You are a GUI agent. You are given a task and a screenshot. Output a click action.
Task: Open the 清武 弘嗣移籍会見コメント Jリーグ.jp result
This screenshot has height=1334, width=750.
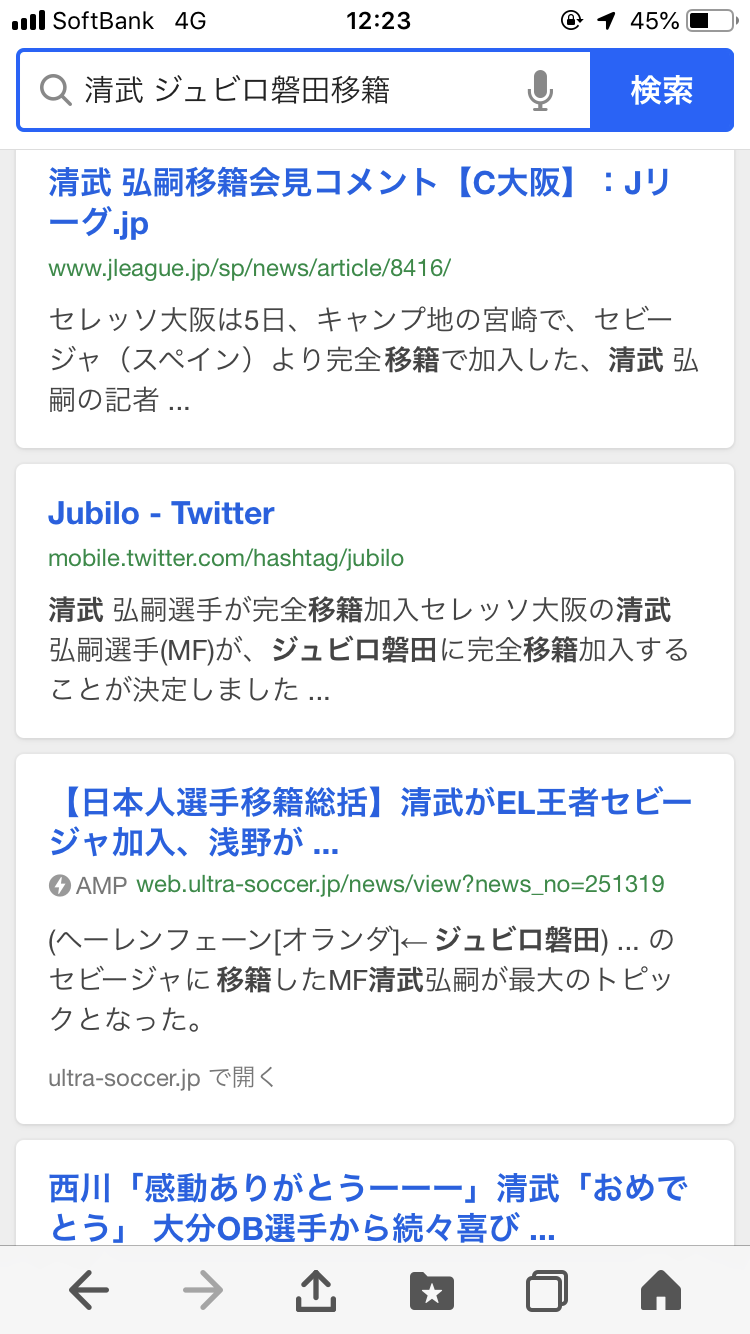(360, 203)
